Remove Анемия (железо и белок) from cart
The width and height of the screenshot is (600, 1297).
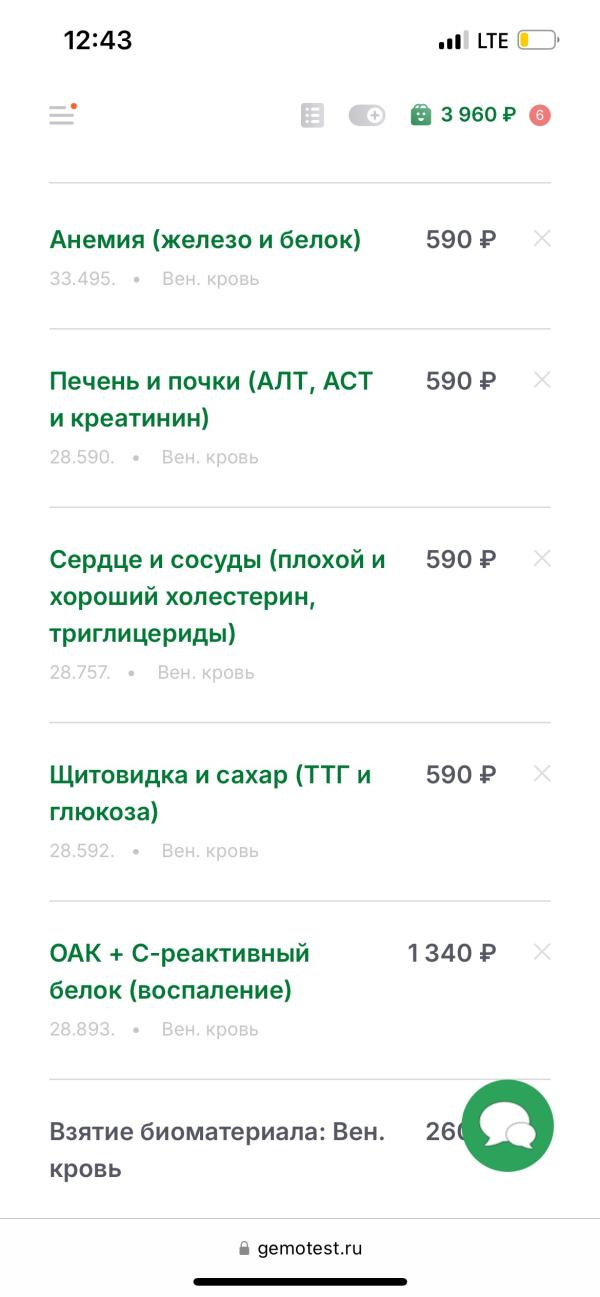click(542, 239)
